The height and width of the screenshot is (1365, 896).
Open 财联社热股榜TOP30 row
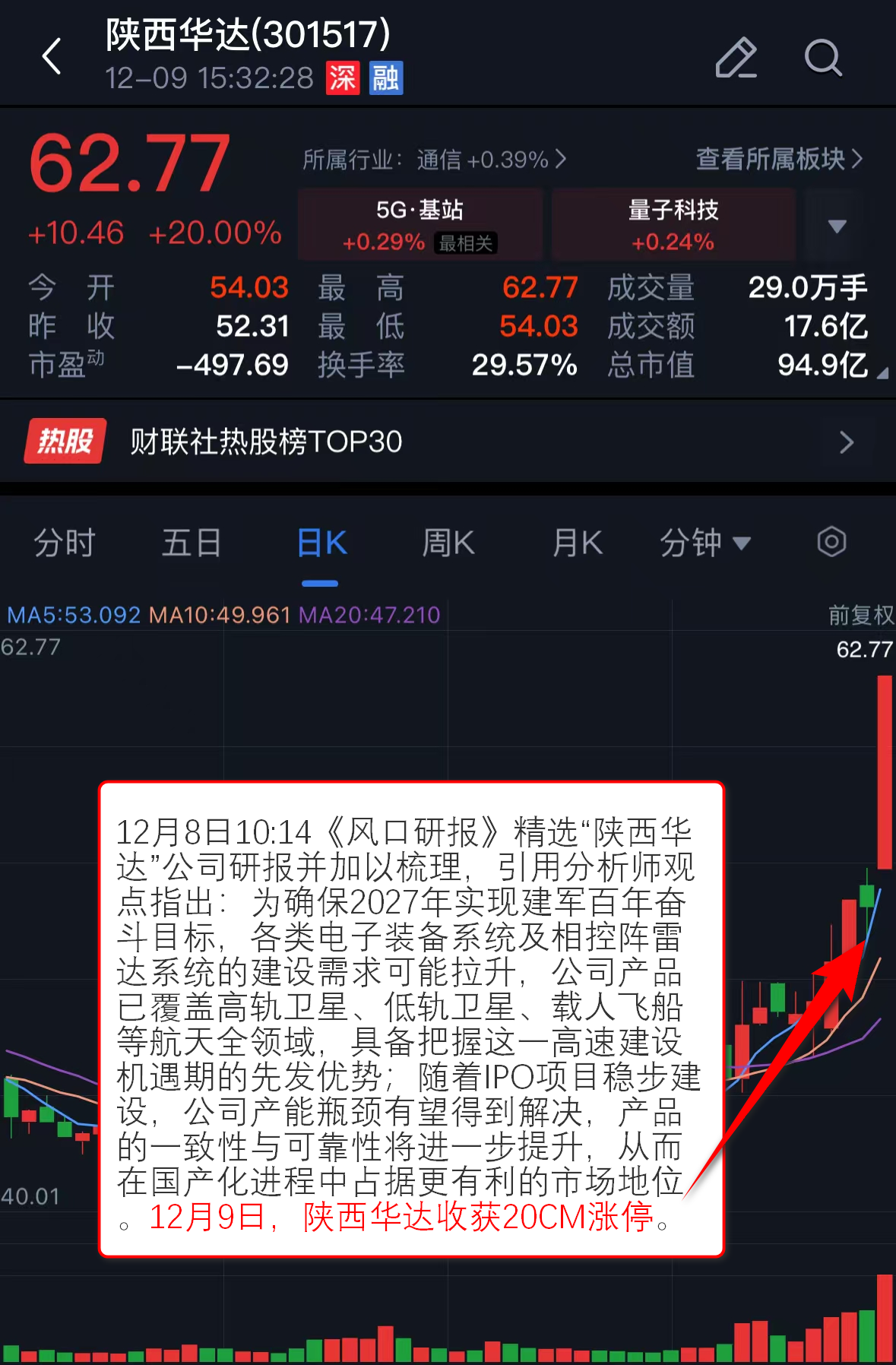(448, 442)
